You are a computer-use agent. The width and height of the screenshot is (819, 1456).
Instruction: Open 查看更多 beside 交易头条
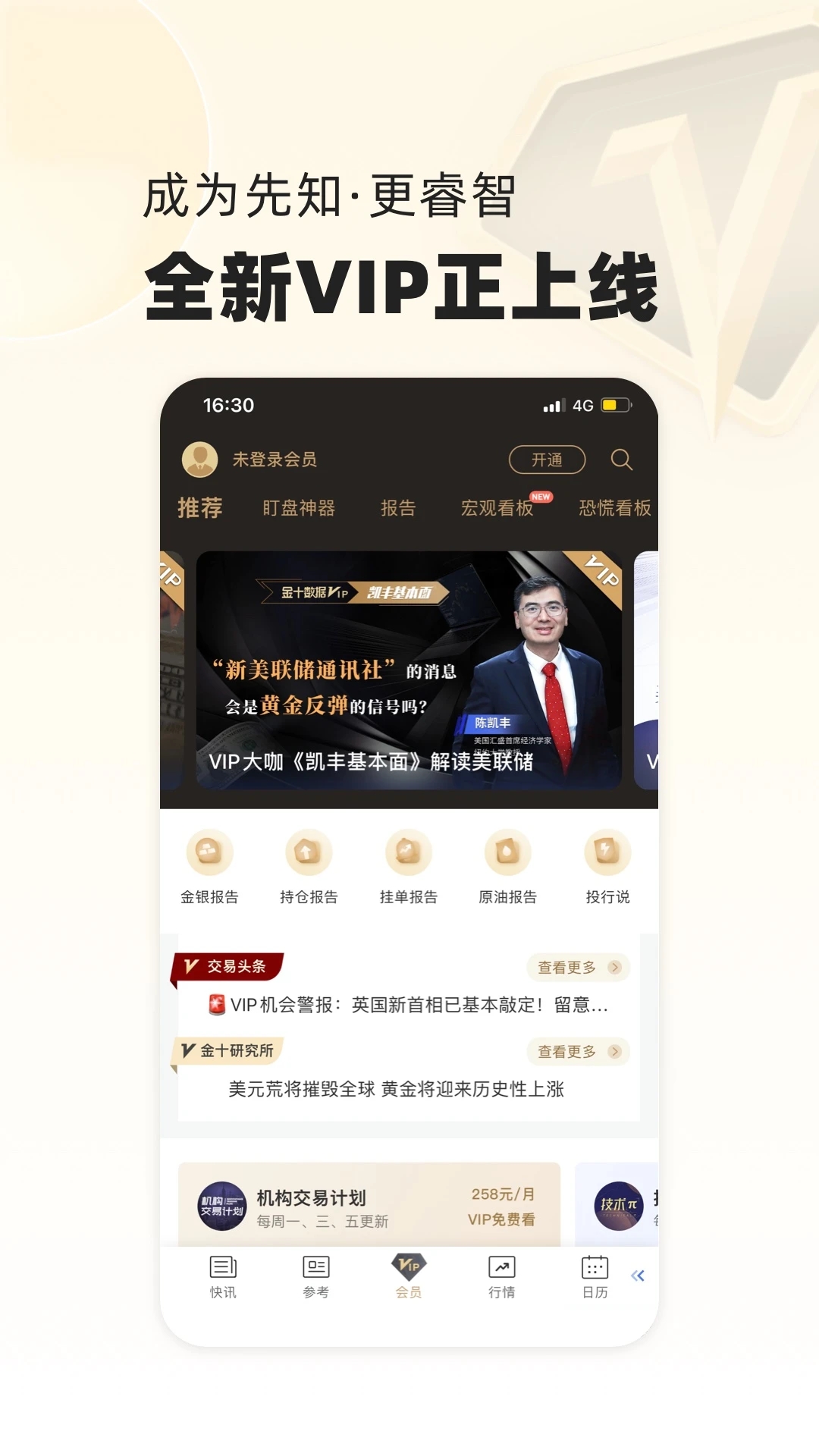click(x=578, y=968)
